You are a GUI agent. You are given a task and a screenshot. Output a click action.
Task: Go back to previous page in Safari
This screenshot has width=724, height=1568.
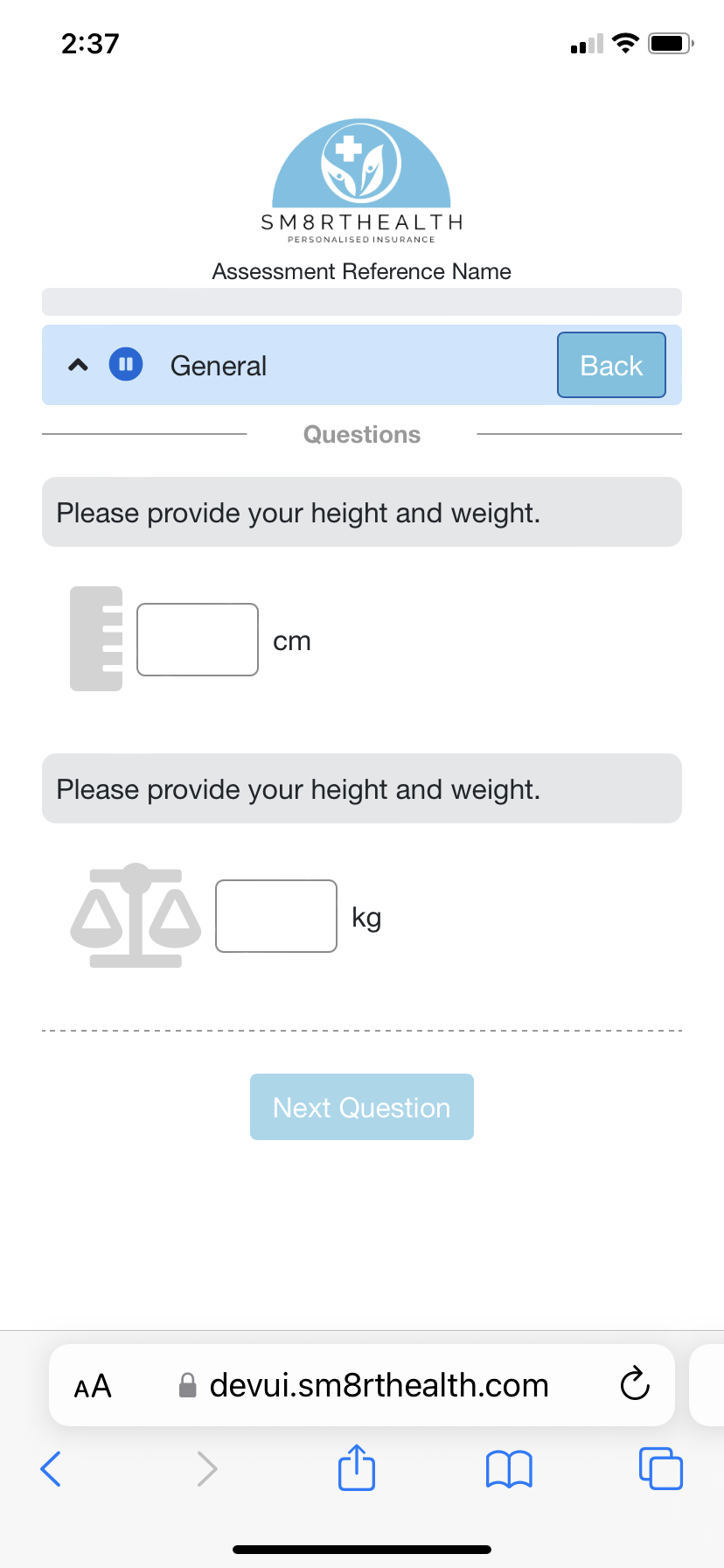51,1468
